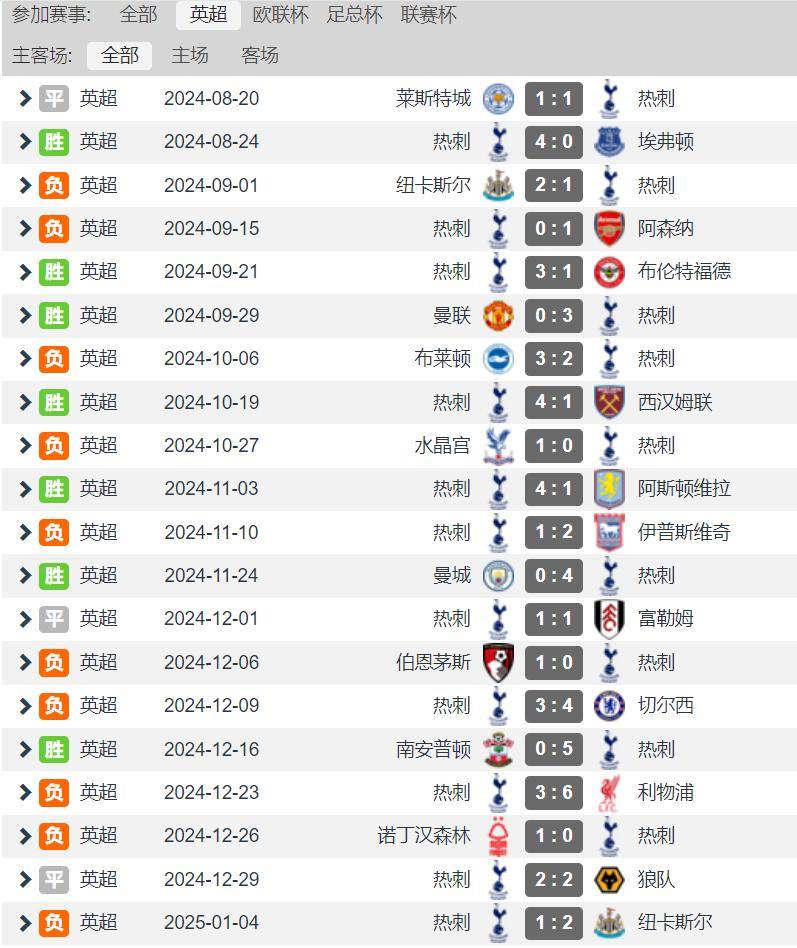The height and width of the screenshot is (948, 797).
Task: Show only 客场 away matches
Action: coord(260,56)
